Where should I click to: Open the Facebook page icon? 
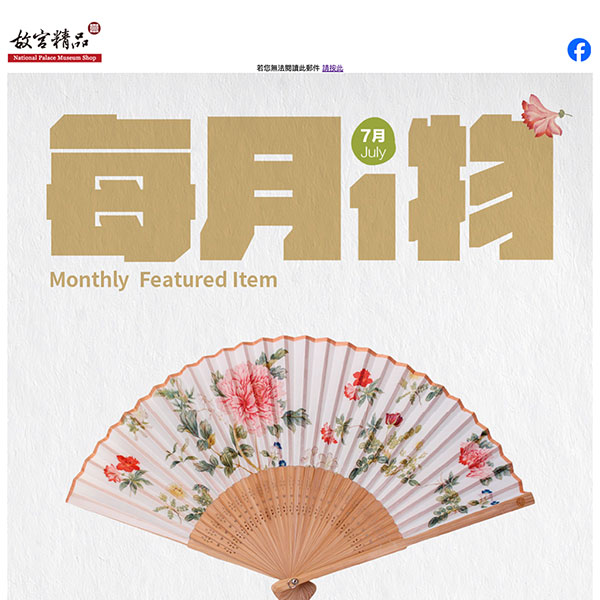pyautogui.click(x=579, y=50)
